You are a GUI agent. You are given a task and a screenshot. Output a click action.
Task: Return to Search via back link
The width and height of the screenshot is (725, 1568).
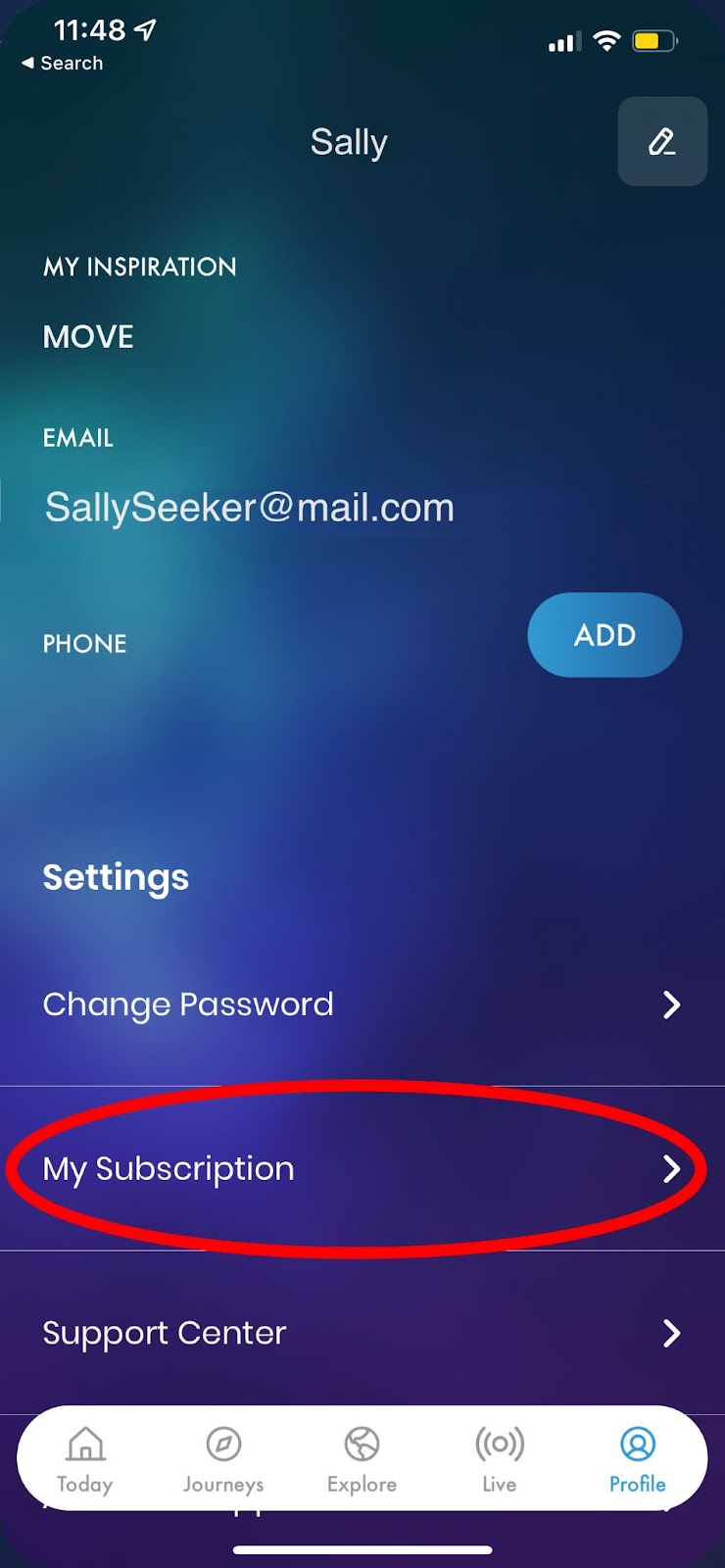(62, 63)
